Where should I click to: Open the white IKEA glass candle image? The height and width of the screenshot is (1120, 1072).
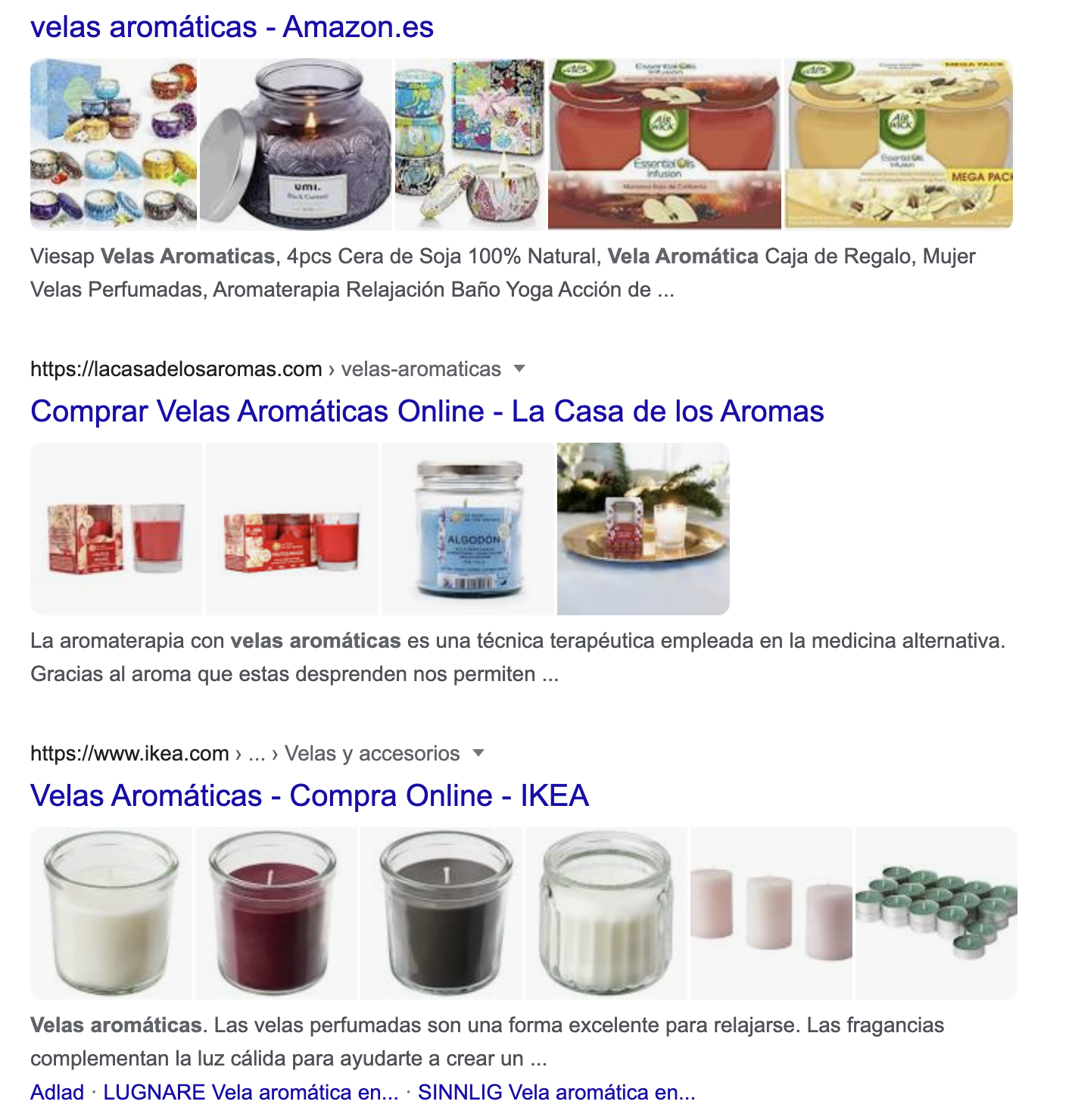pos(111,913)
